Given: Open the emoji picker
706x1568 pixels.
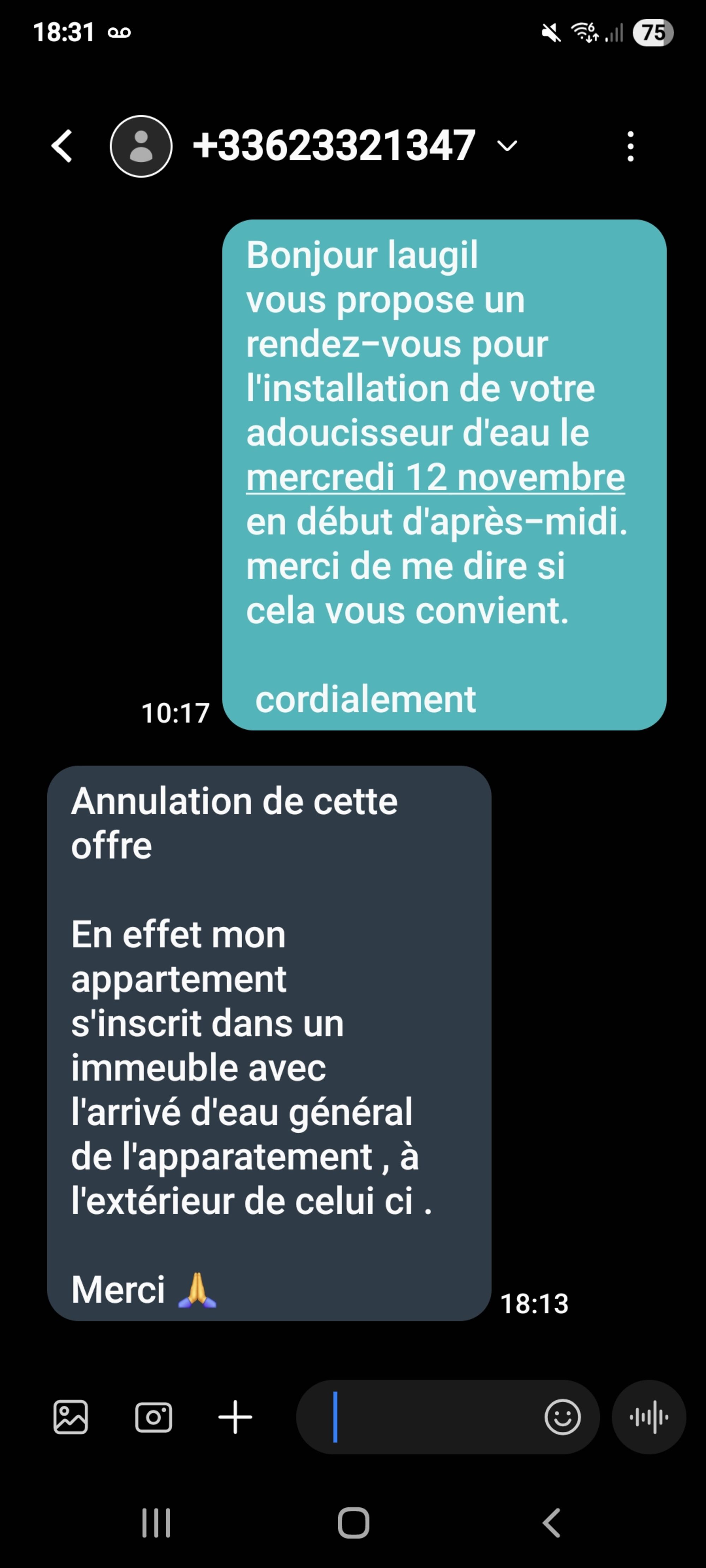Looking at the screenshot, I should click(x=562, y=1417).
